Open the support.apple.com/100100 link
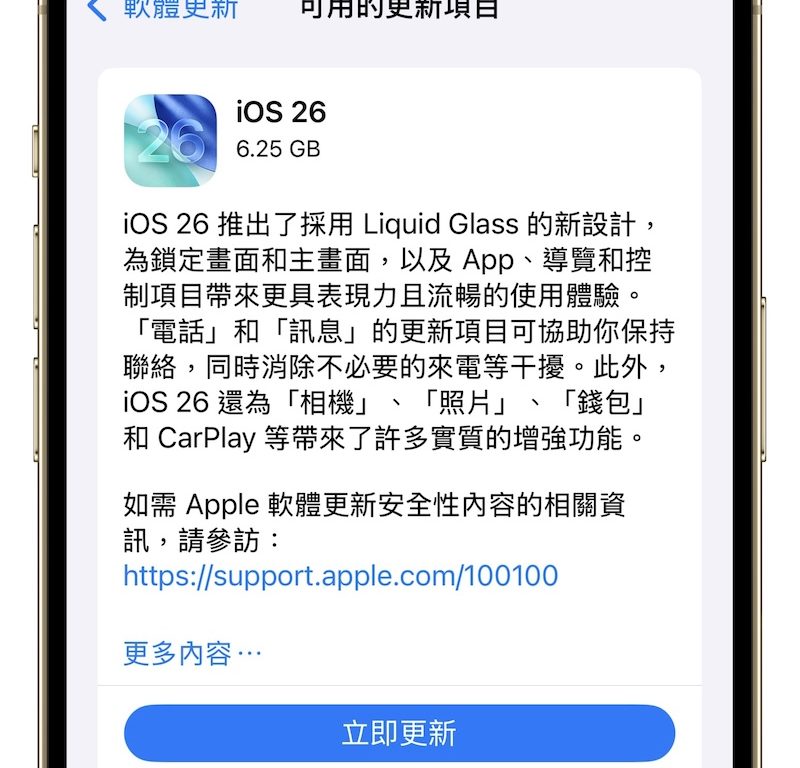 click(340, 576)
